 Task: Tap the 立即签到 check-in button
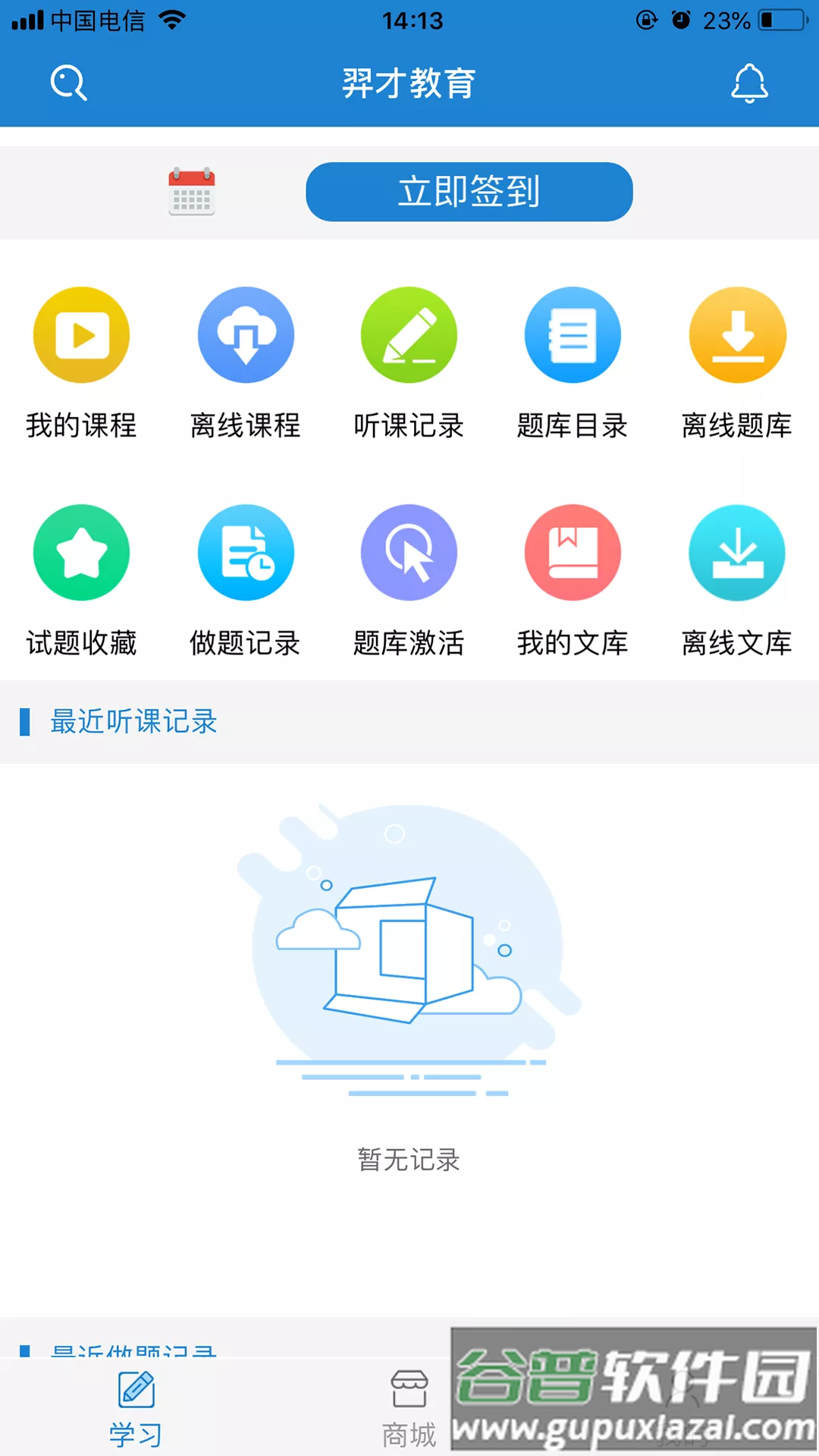(x=469, y=192)
